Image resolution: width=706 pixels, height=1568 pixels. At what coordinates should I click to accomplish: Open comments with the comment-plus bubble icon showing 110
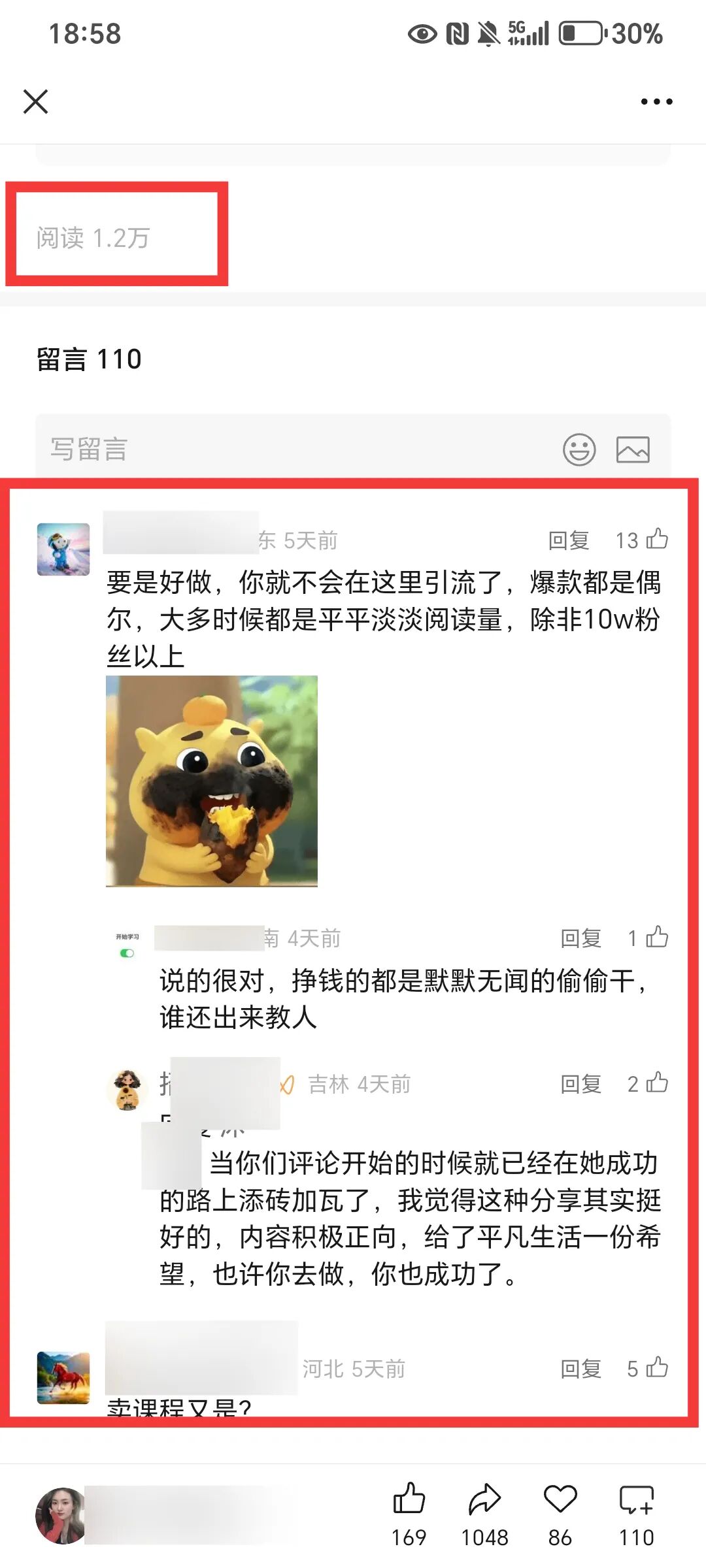pyautogui.click(x=635, y=1496)
